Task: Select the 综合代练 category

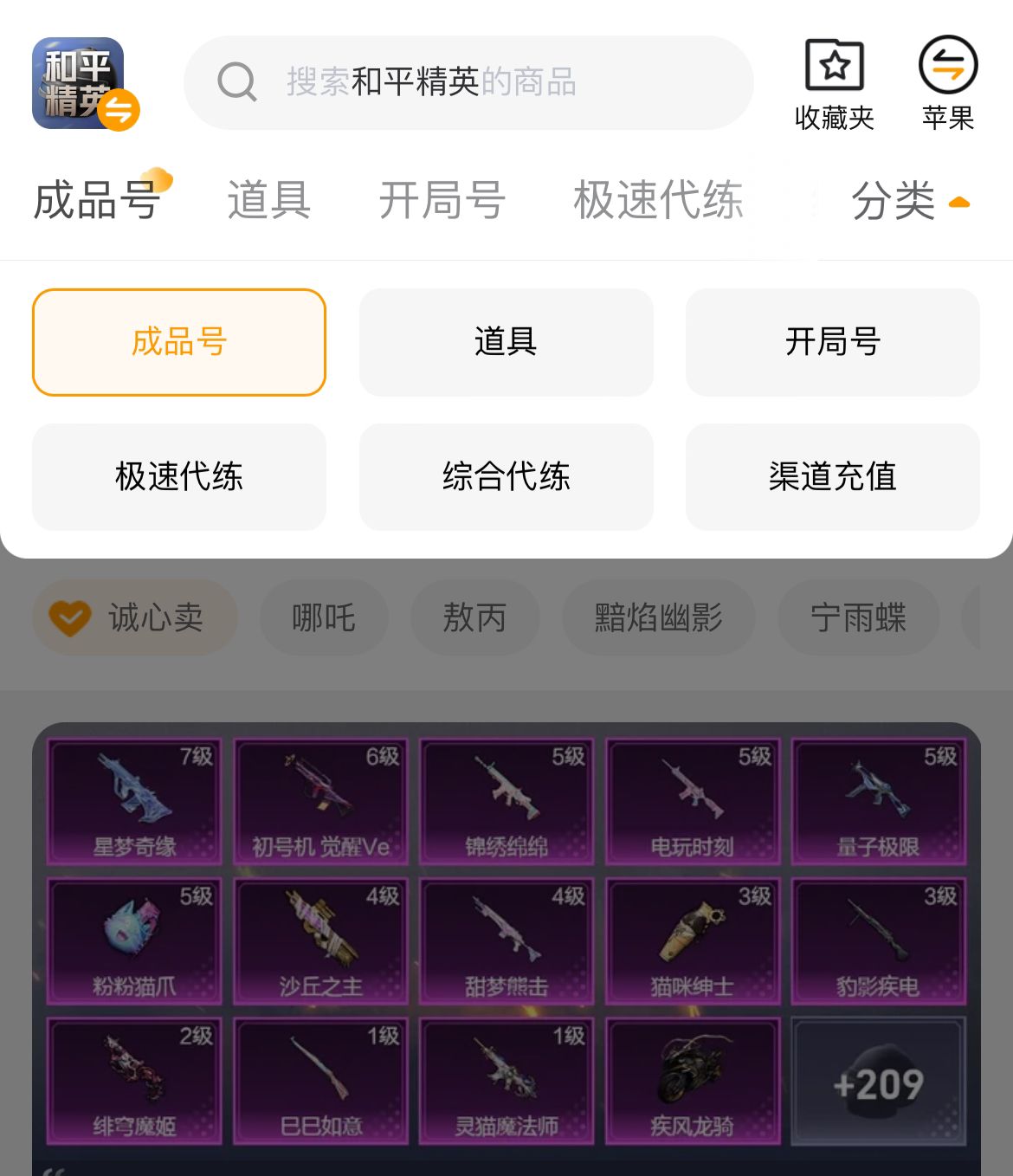Action: pyautogui.click(x=506, y=476)
